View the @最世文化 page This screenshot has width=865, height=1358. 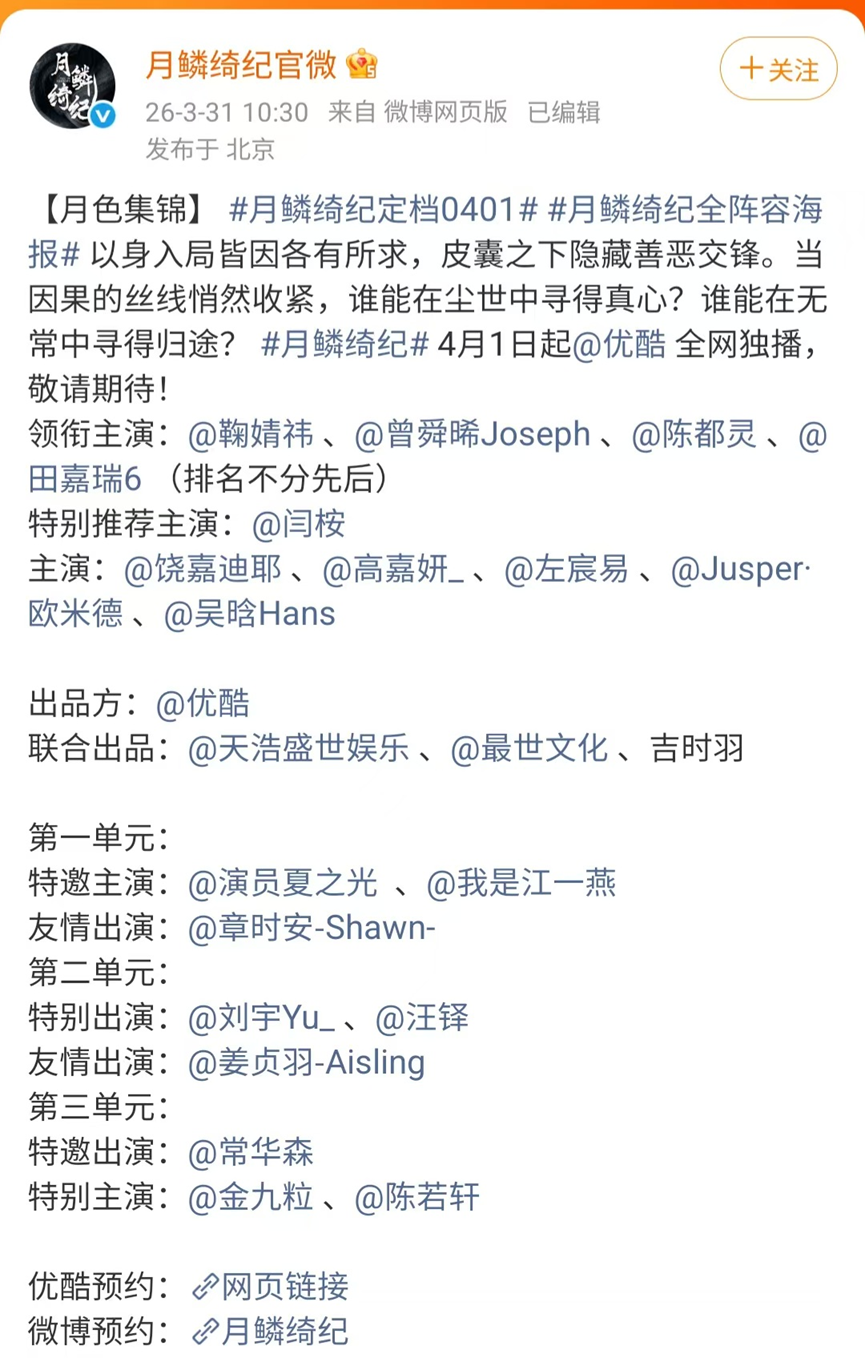tap(529, 748)
